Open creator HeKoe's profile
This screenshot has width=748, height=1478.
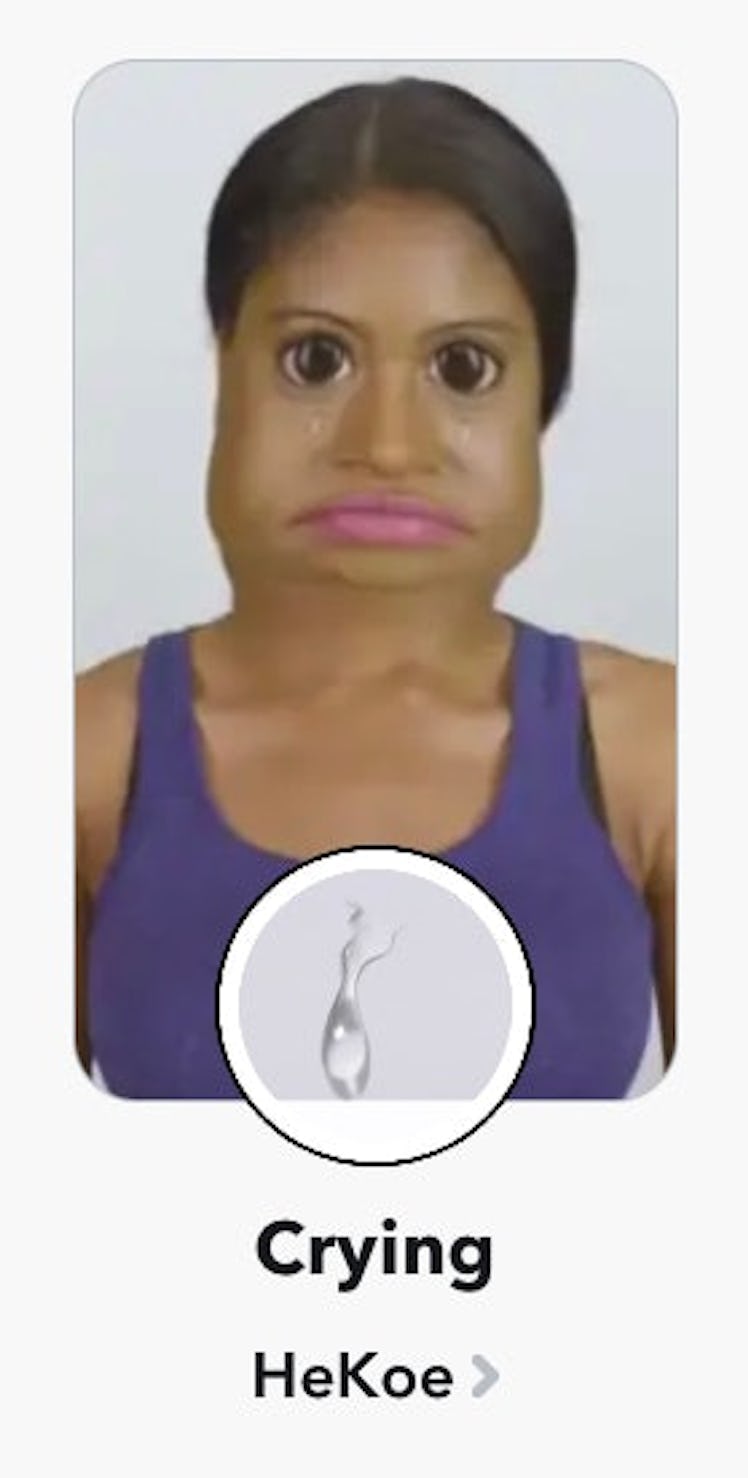(374, 1376)
